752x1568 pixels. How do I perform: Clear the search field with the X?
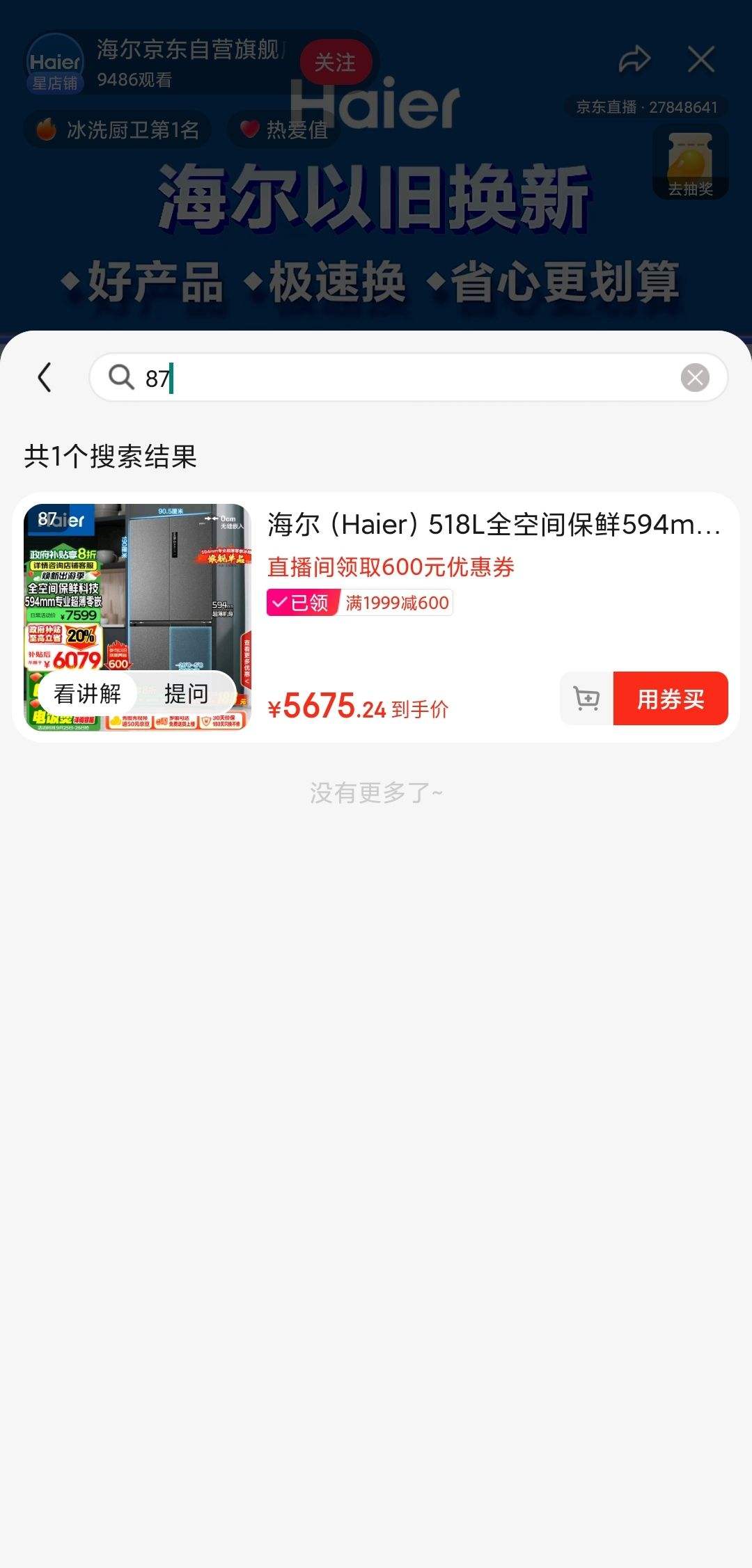click(x=695, y=377)
